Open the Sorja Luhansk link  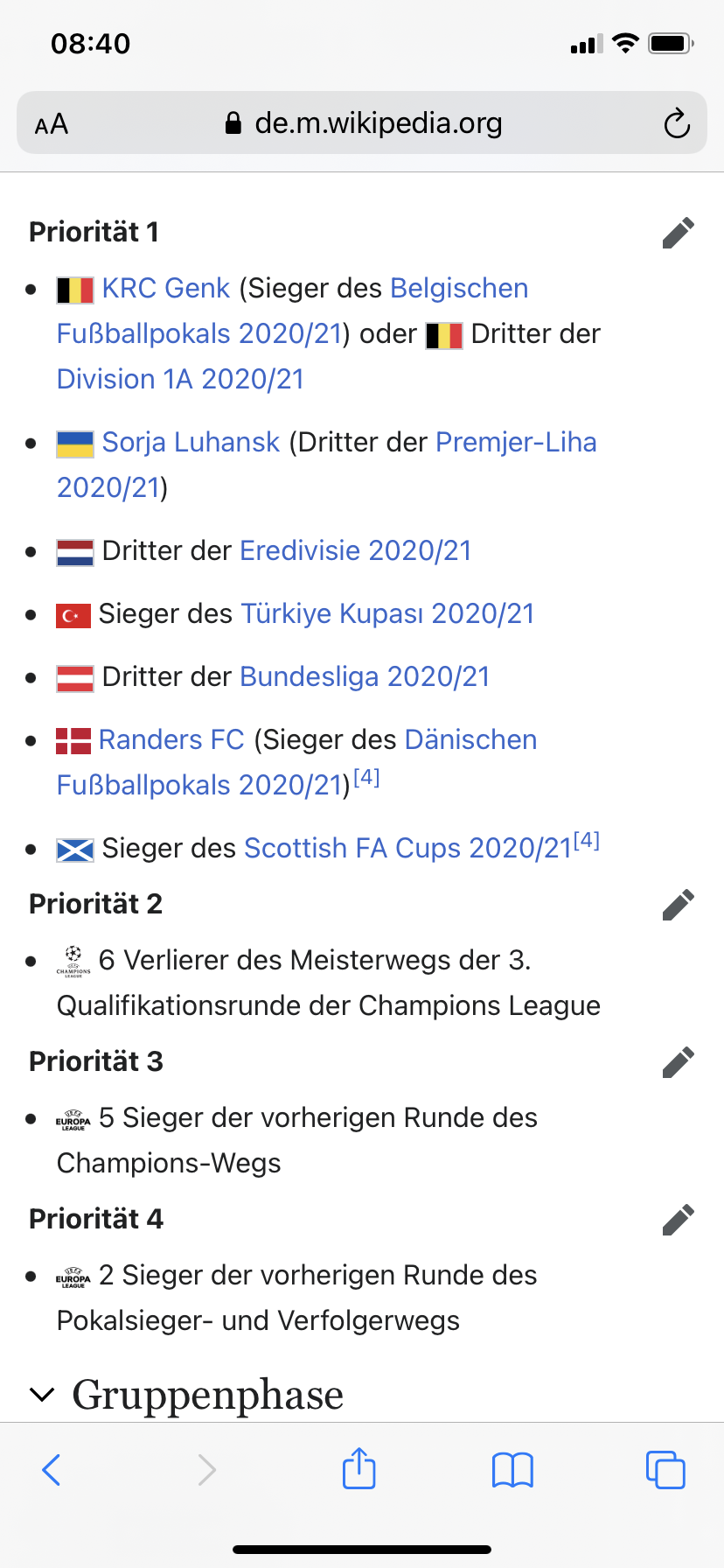coord(191,442)
